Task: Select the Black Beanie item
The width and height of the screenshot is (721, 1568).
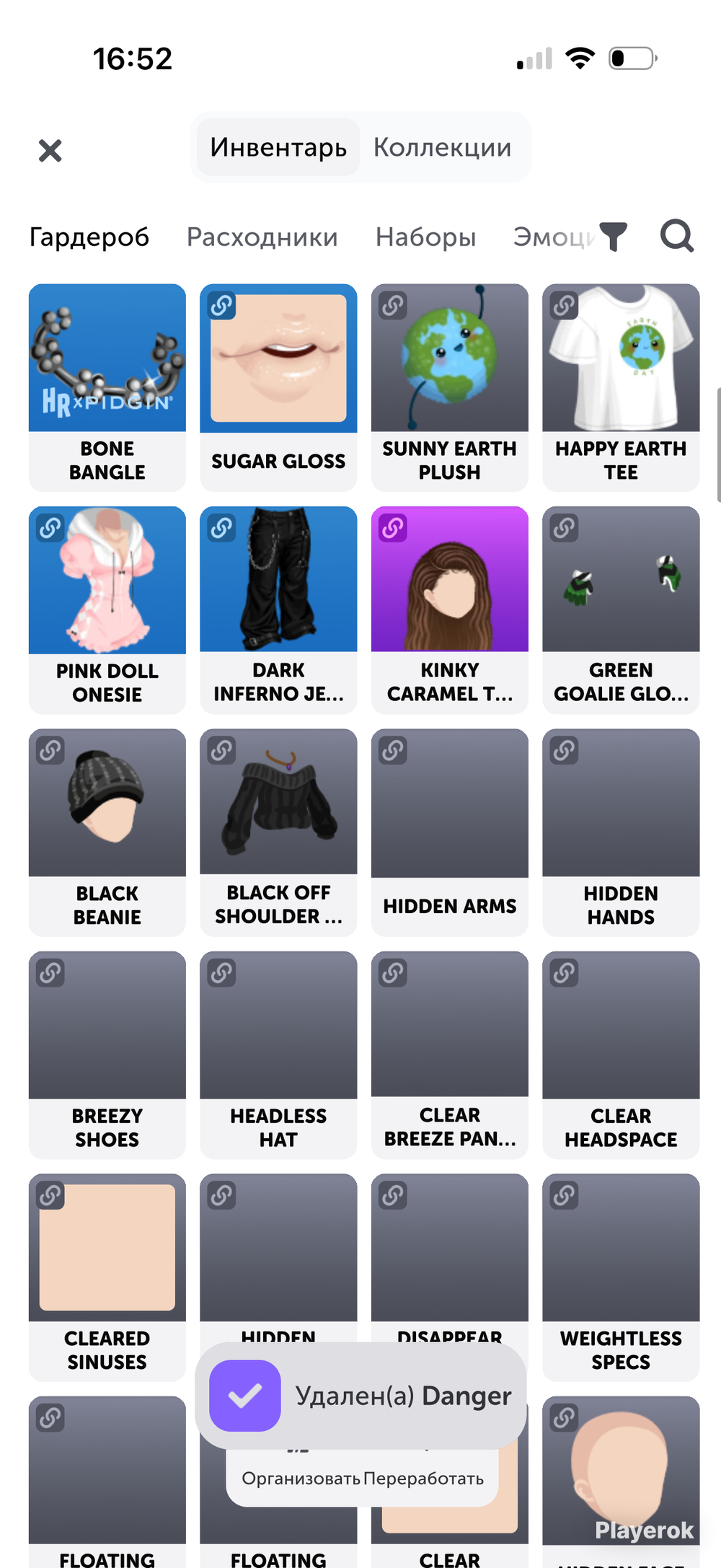Action: coord(107,832)
